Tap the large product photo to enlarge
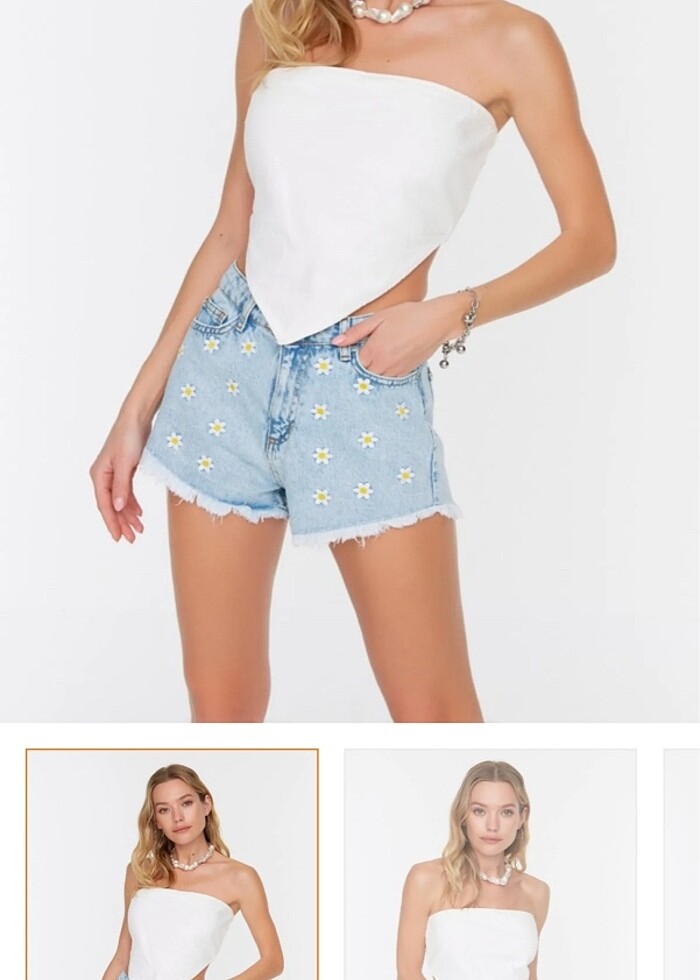 point(350,360)
